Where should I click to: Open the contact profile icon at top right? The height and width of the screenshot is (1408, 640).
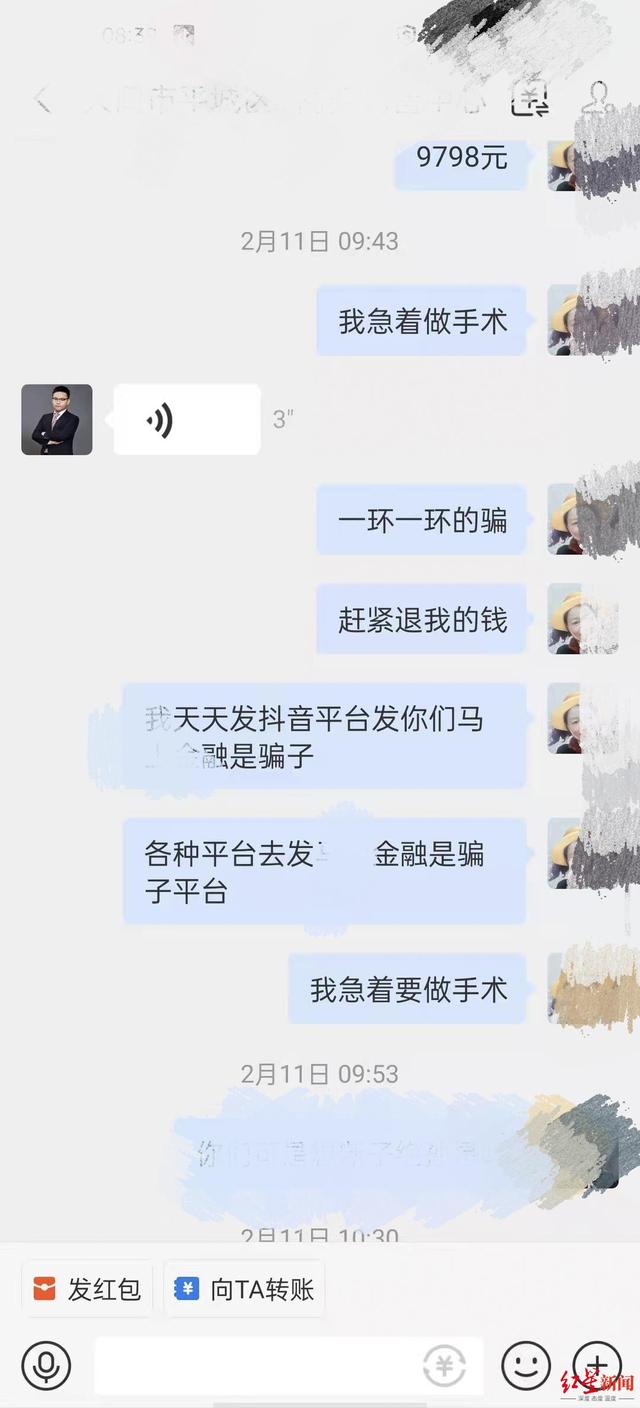point(598,98)
